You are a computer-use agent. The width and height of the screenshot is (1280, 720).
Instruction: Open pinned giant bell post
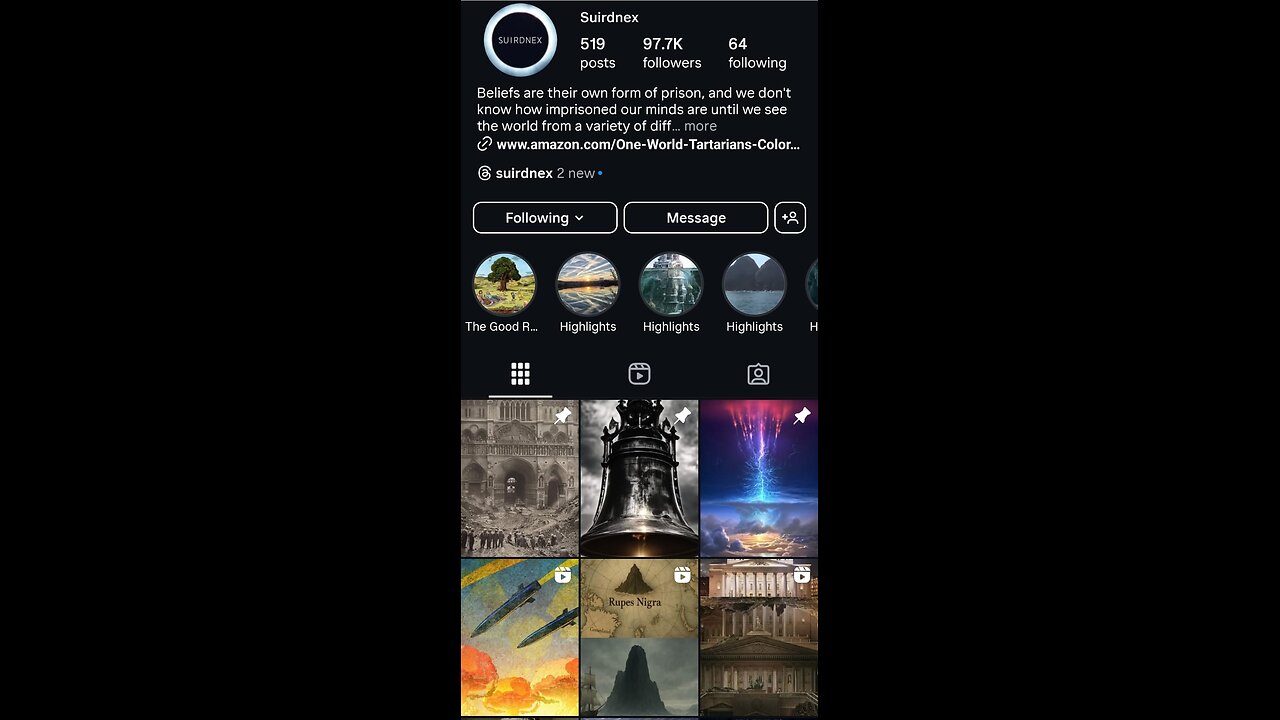click(x=639, y=478)
